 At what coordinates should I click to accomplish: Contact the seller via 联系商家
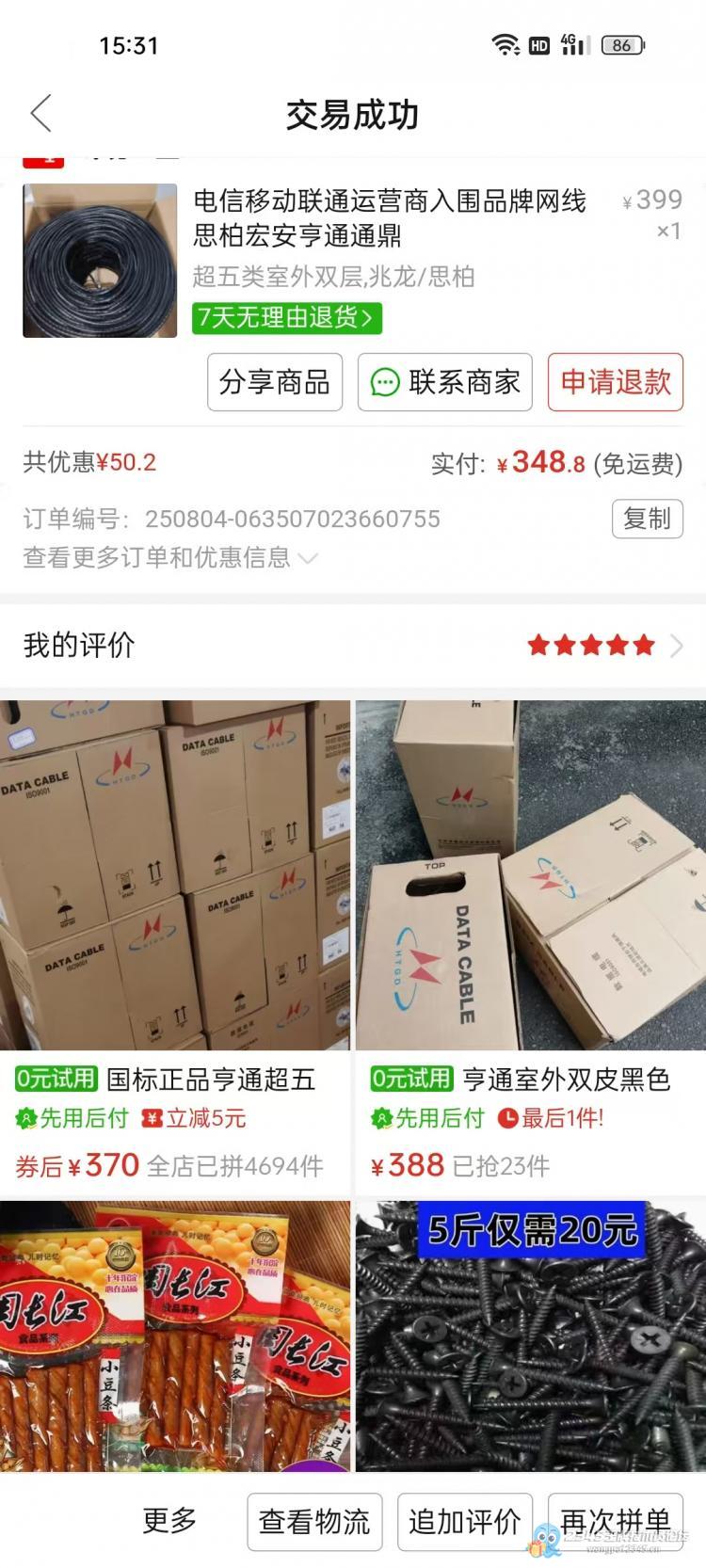[445, 382]
